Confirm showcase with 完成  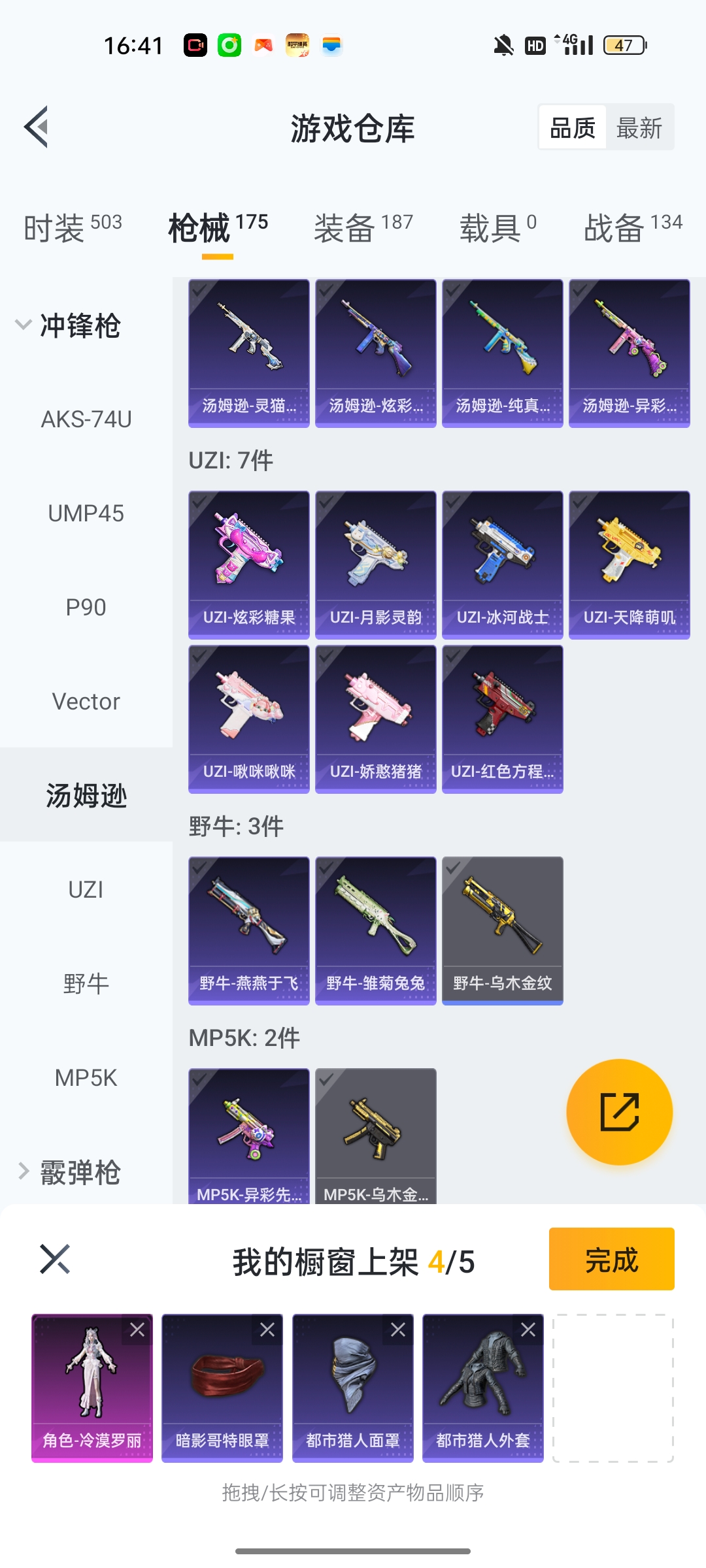tap(612, 1259)
